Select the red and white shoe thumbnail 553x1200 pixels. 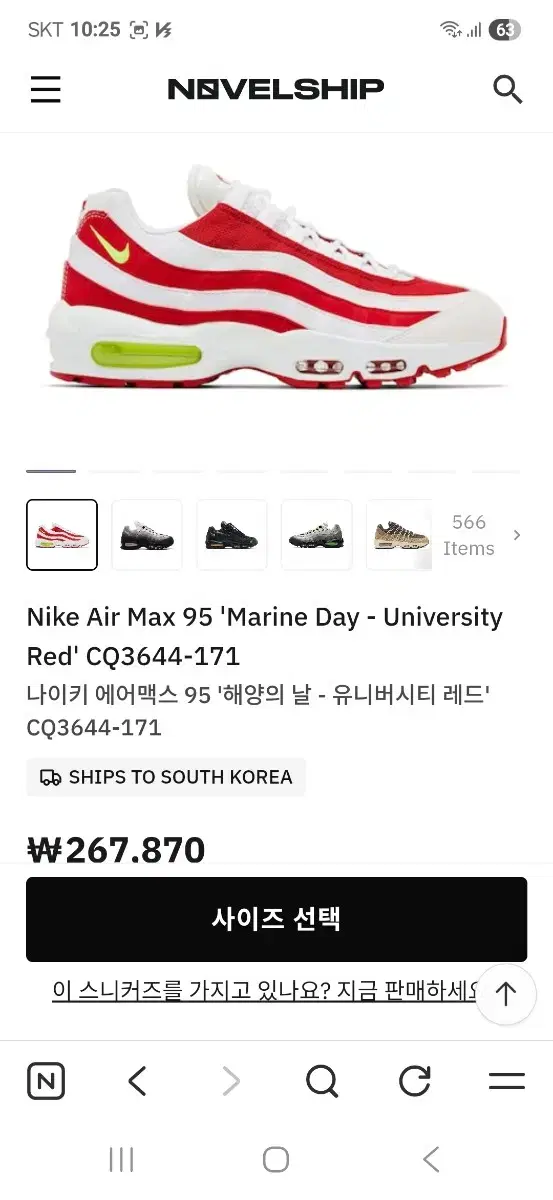[x=62, y=535]
